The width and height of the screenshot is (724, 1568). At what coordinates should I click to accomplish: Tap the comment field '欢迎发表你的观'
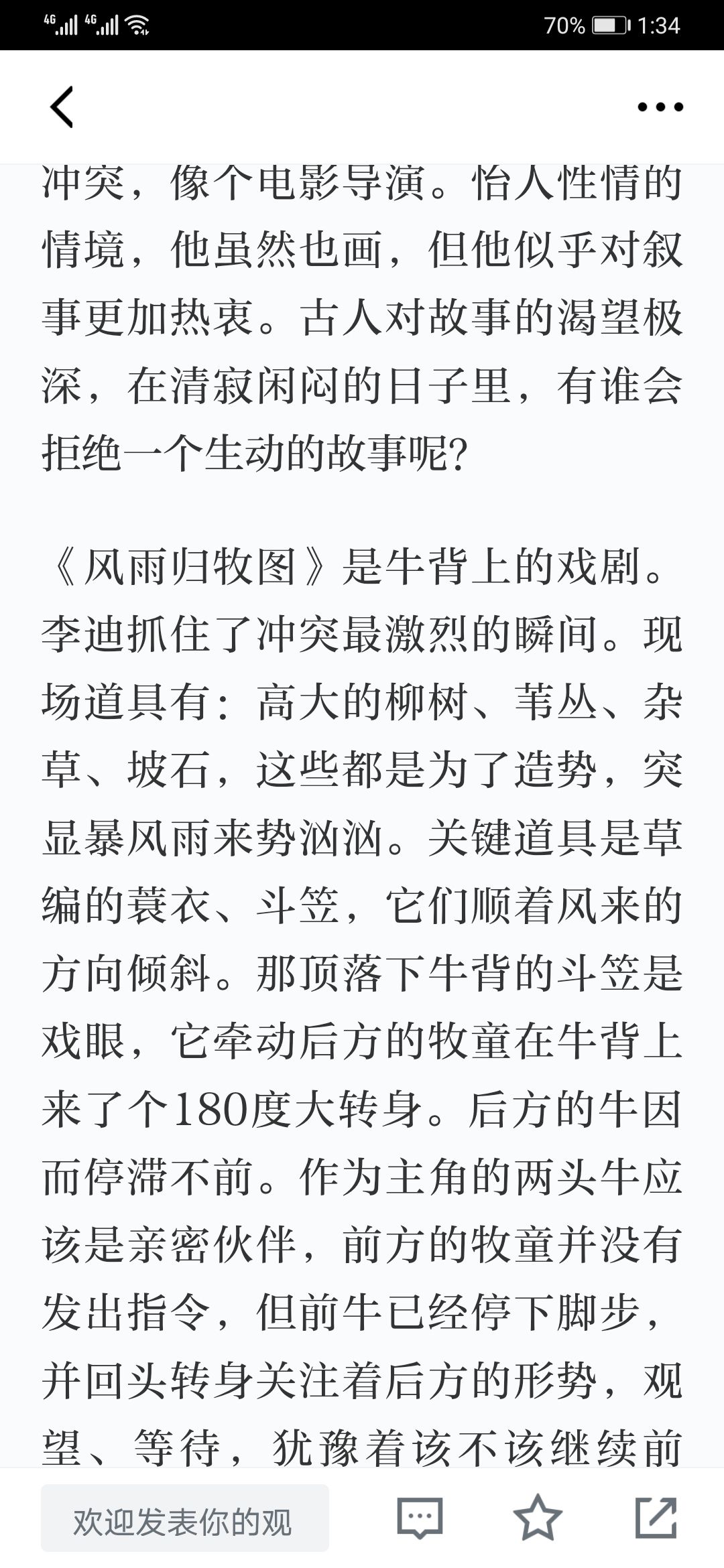click(x=185, y=1518)
